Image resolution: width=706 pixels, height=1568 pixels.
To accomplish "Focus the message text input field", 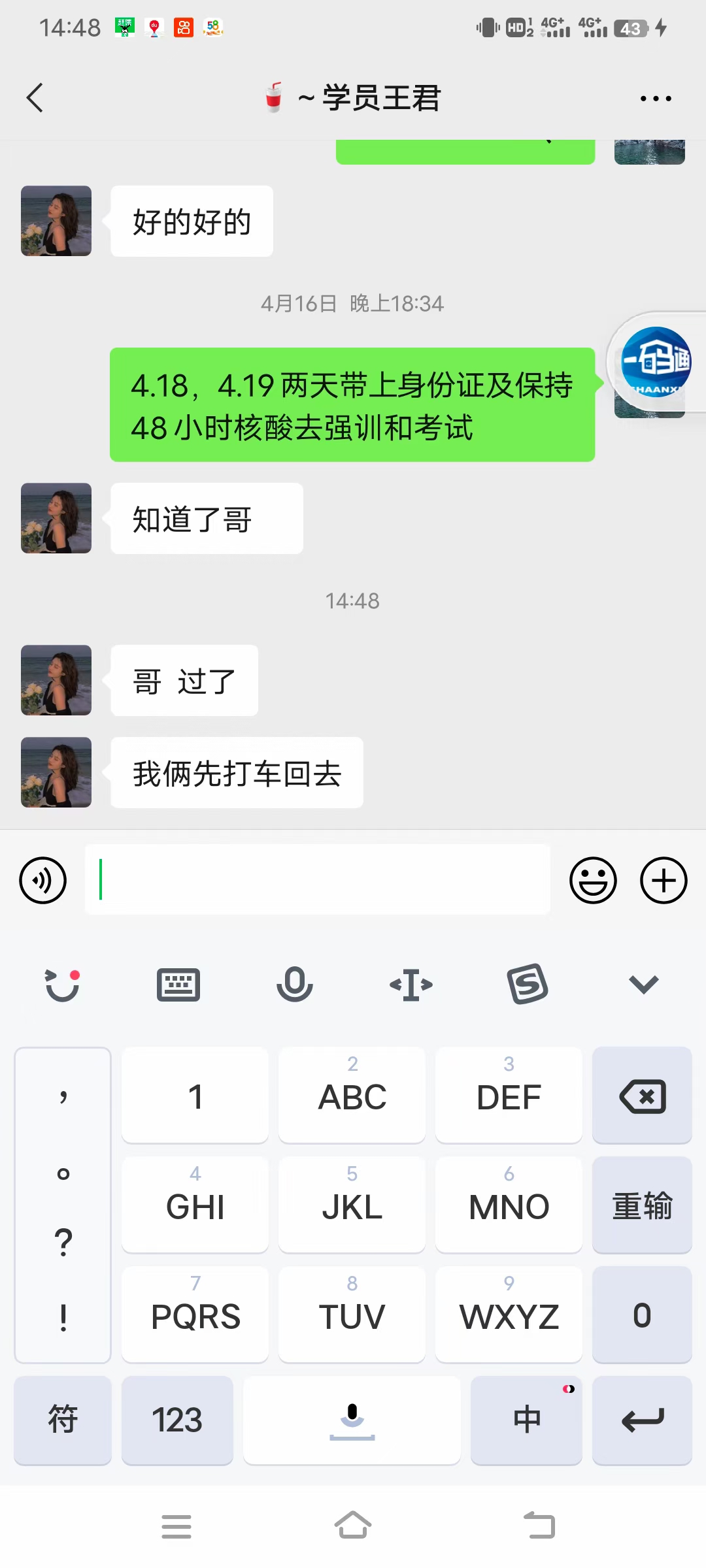I will tap(317, 879).
